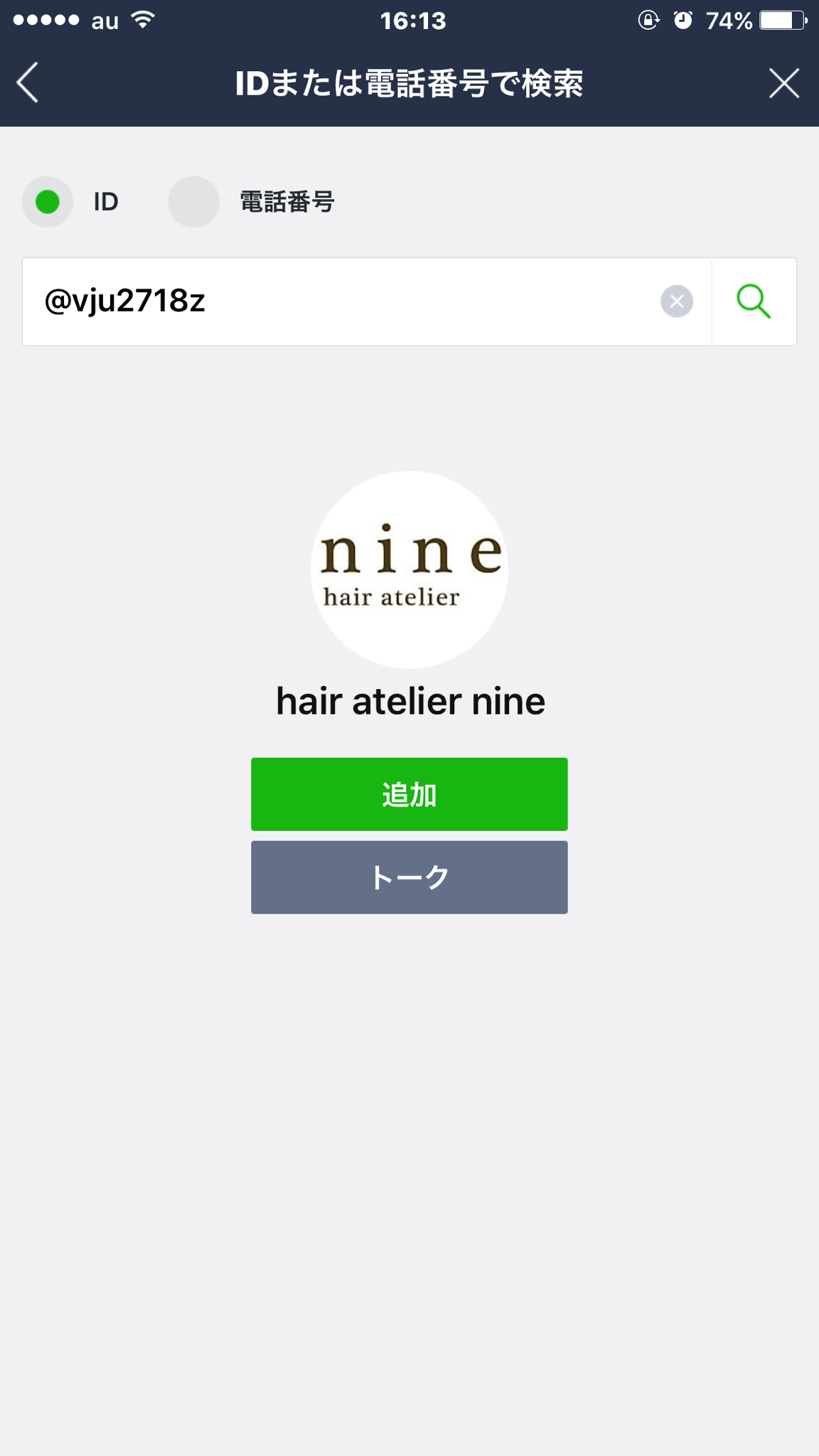819x1456 pixels.
Task: Close the ID search screen
Action: pos(784,83)
